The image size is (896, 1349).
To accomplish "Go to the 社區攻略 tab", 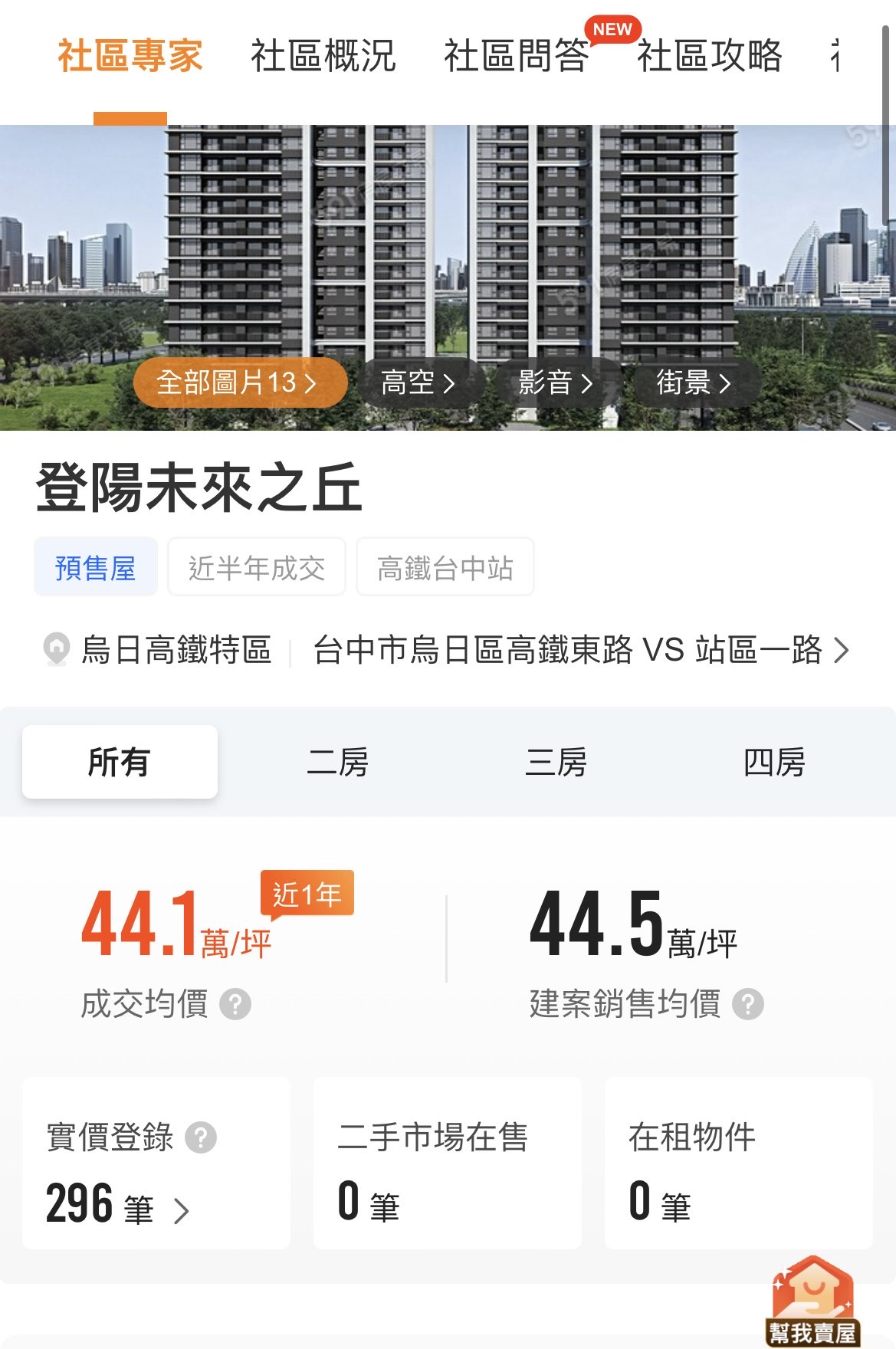I will pyautogui.click(x=709, y=57).
